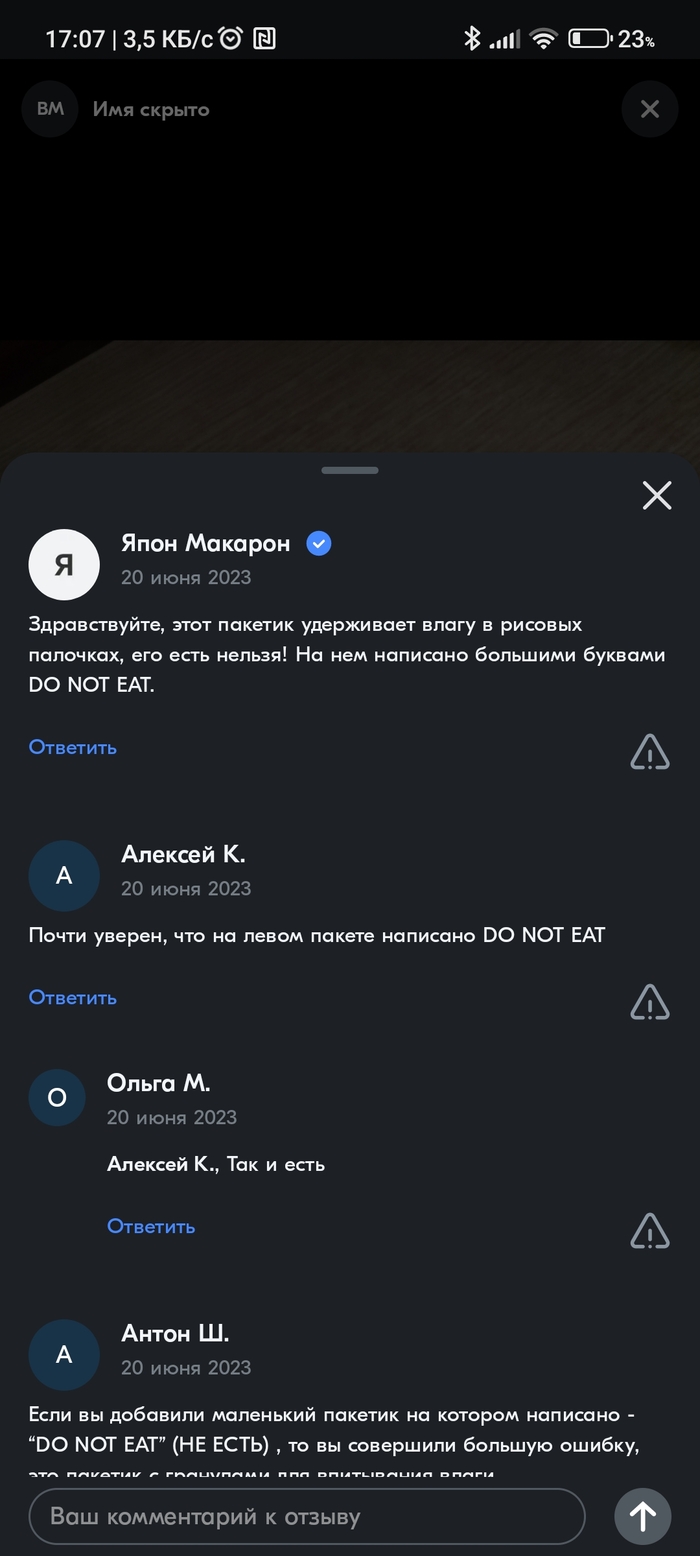Screen dimensions: 700x1556
Task: Tap the sheet drag handle
Action: coord(350,470)
